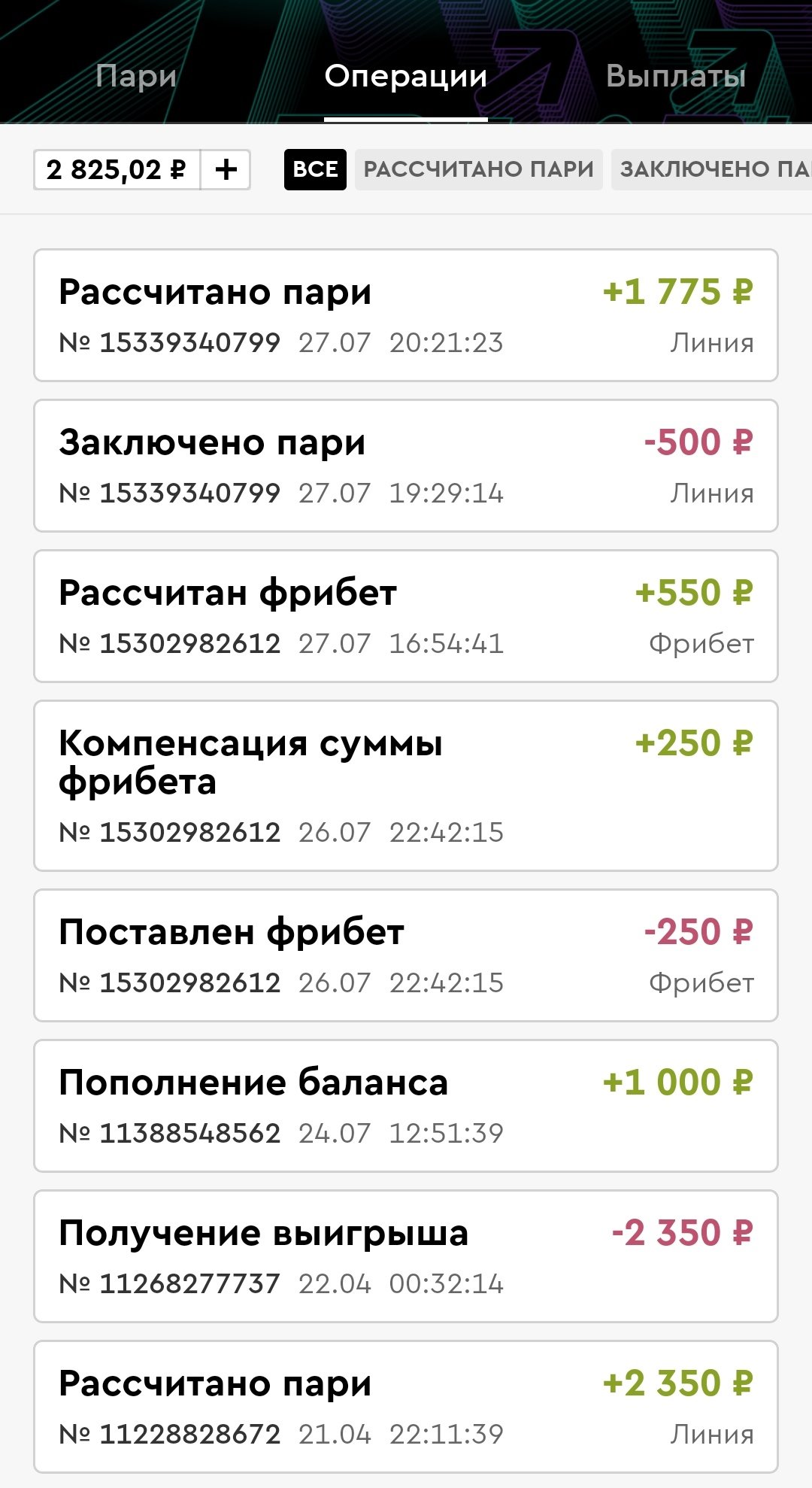This screenshot has height=1488, width=812.
Task: Top up balance with the plus button
Action: tap(226, 170)
